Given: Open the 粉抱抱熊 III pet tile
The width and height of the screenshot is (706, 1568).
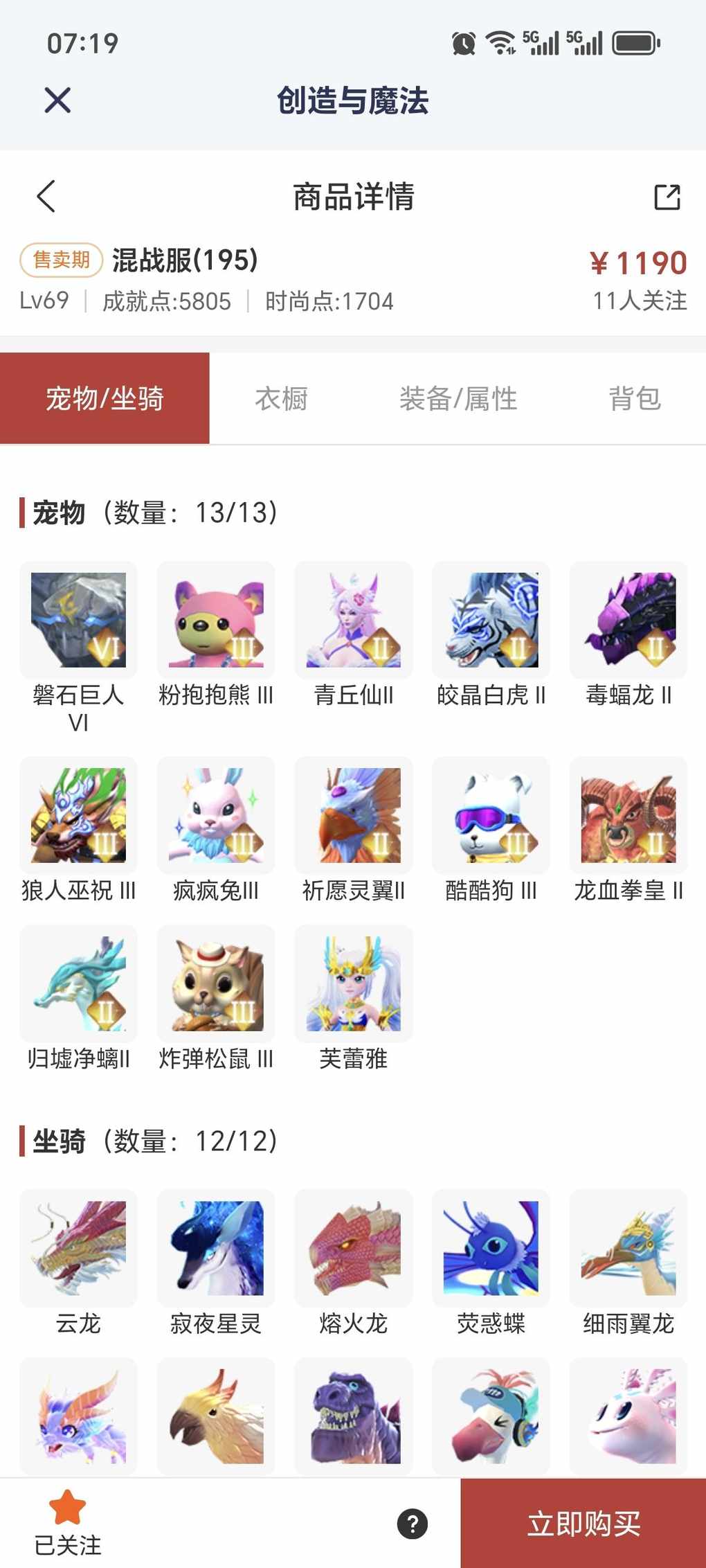Looking at the screenshot, I should 216,621.
